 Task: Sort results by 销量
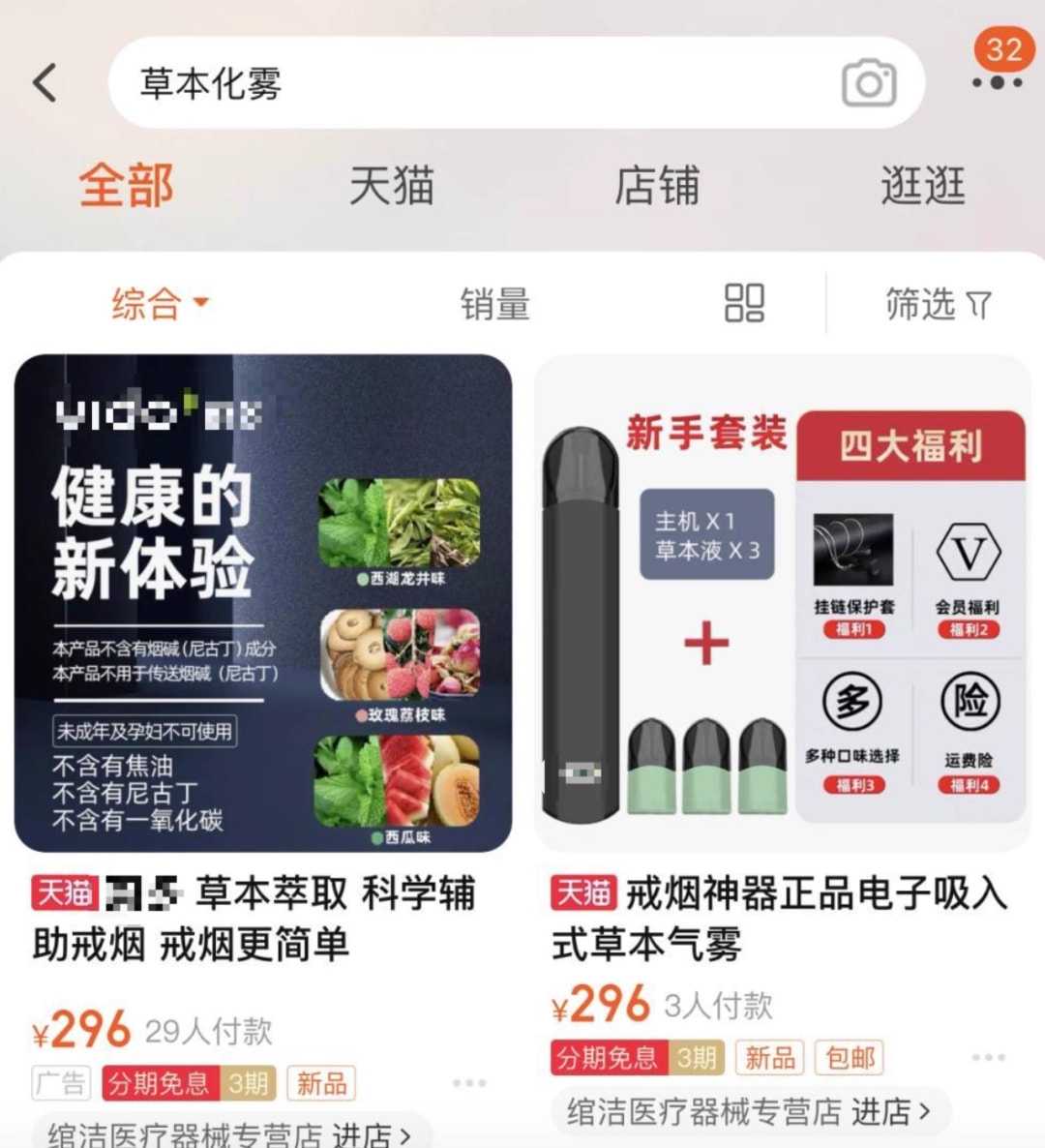[x=493, y=305]
